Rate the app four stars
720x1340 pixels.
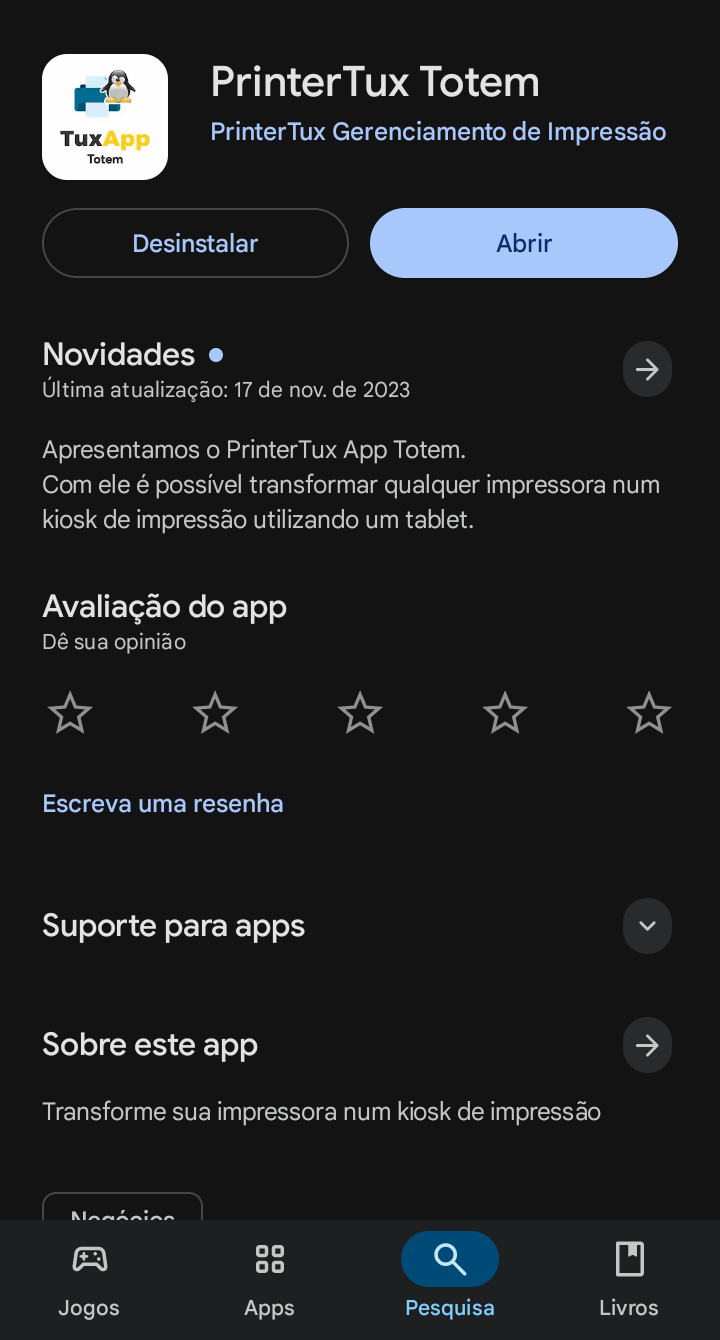pyautogui.click(x=505, y=714)
